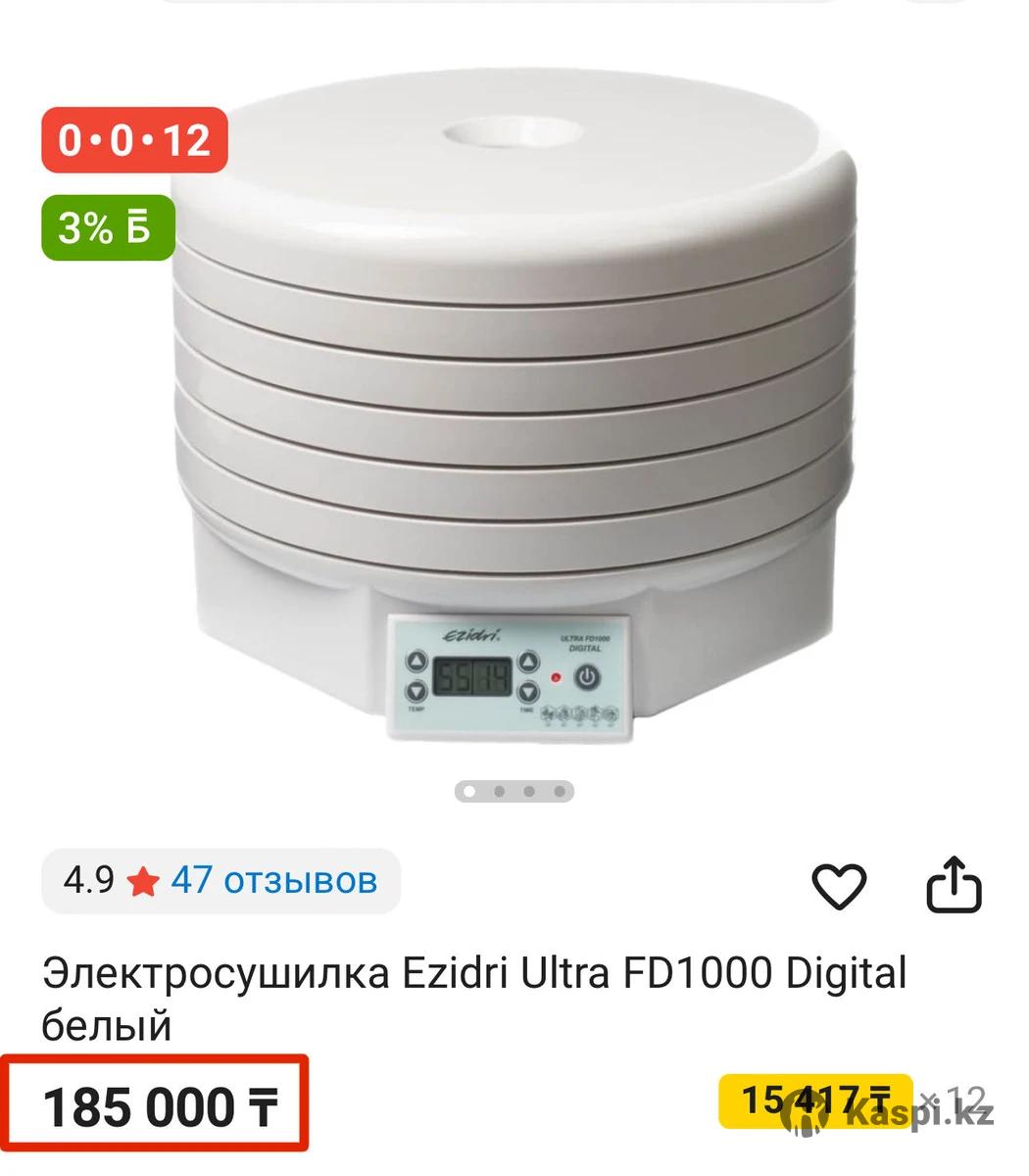Add the Ezidri dehydrator to favorites
This screenshot has width=1029, height=1176.
point(840,886)
